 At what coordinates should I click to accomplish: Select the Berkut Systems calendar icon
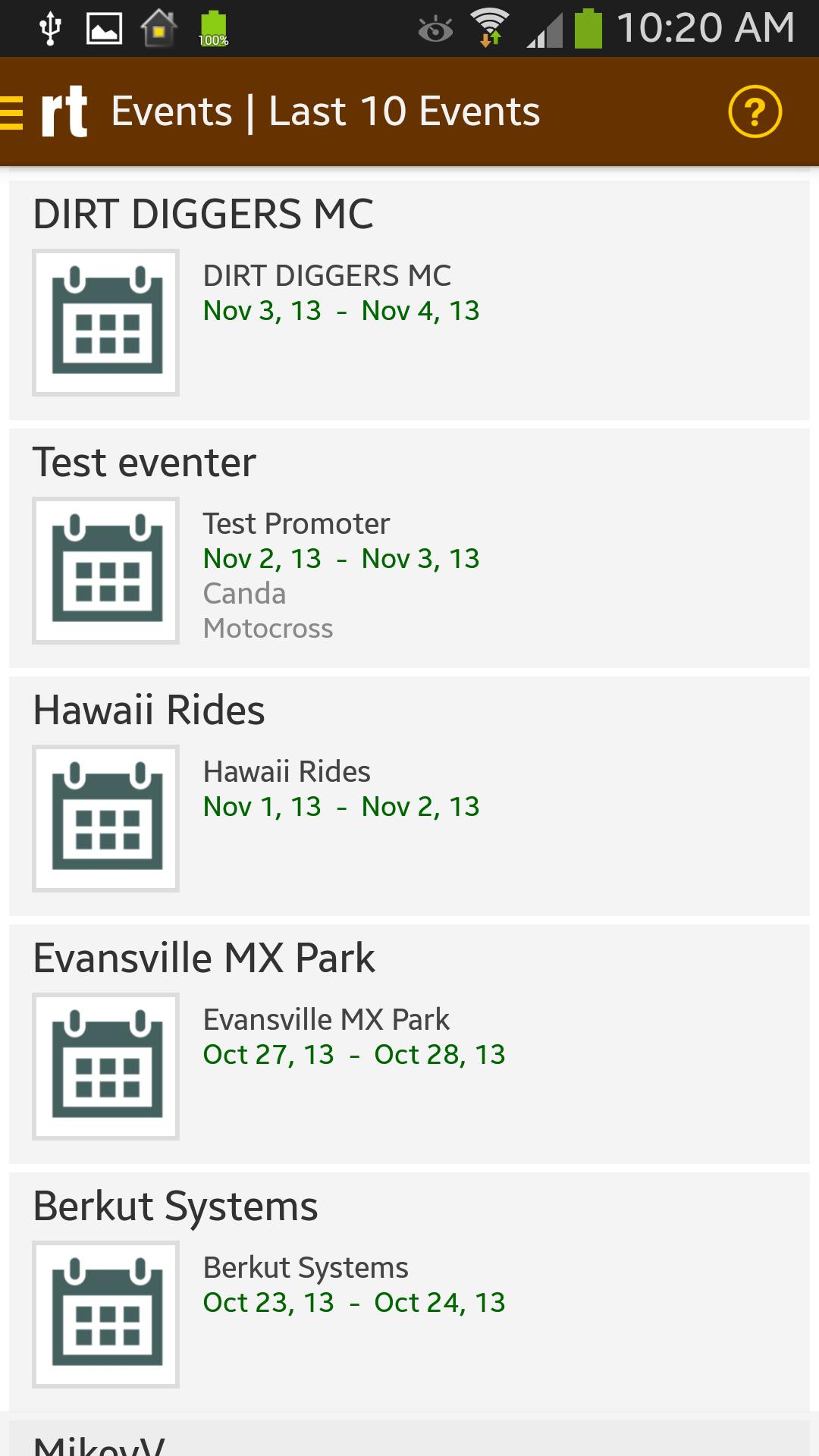[x=105, y=1314]
